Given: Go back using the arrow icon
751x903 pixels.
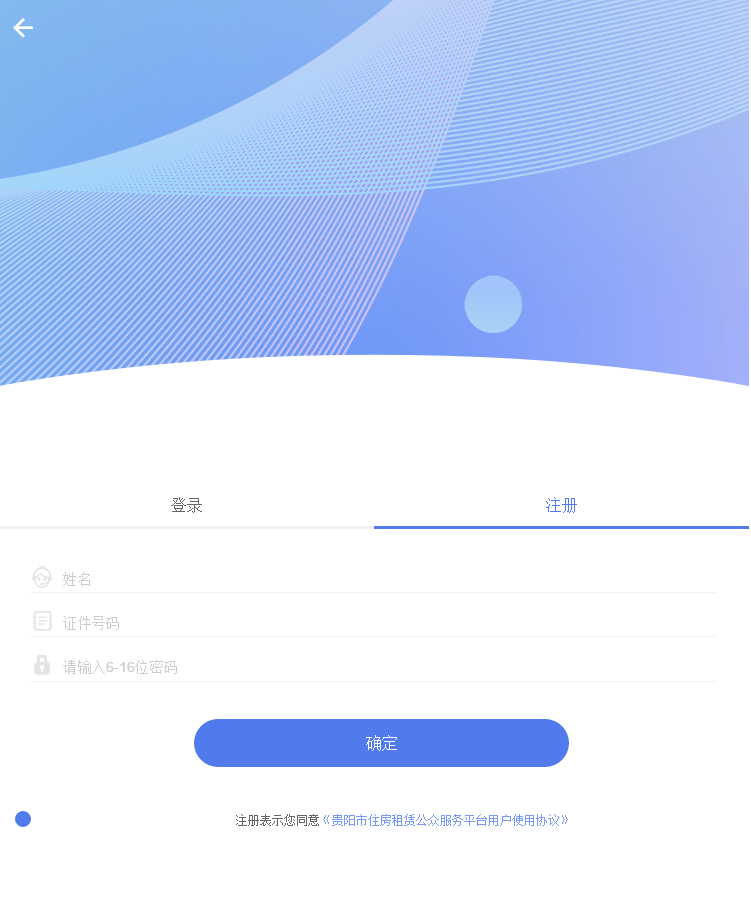Looking at the screenshot, I should point(23,28).
